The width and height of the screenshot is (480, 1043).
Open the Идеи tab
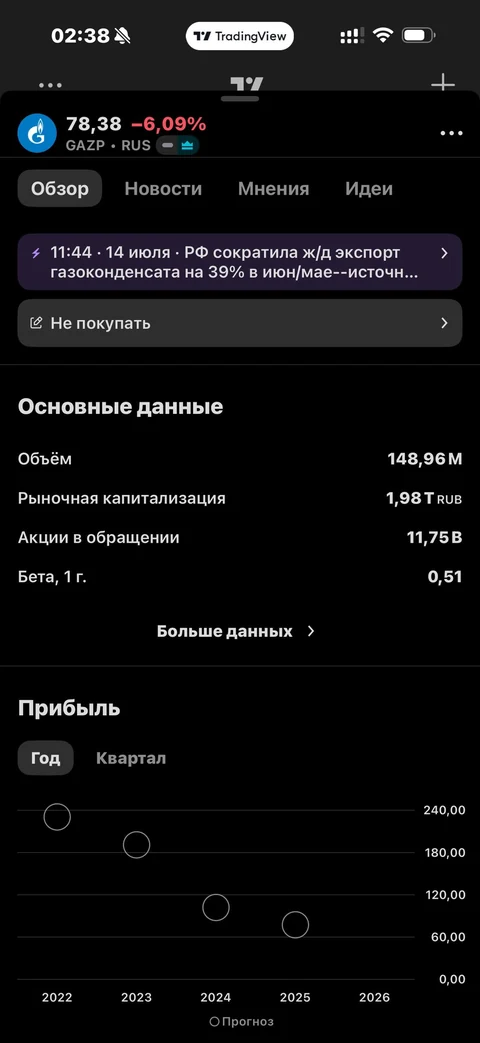pyautogui.click(x=369, y=189)
